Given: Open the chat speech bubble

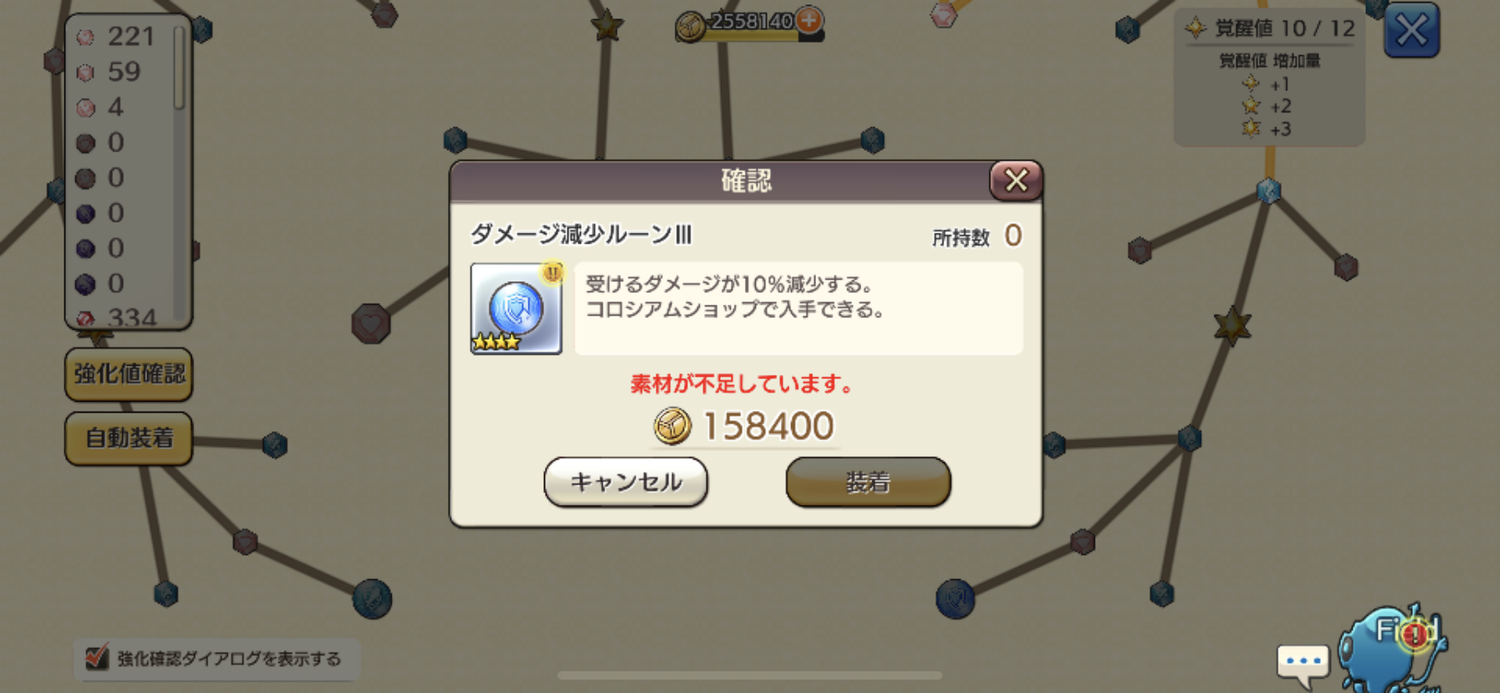Looking at the screenshot, I should (x=1303, y=662).
